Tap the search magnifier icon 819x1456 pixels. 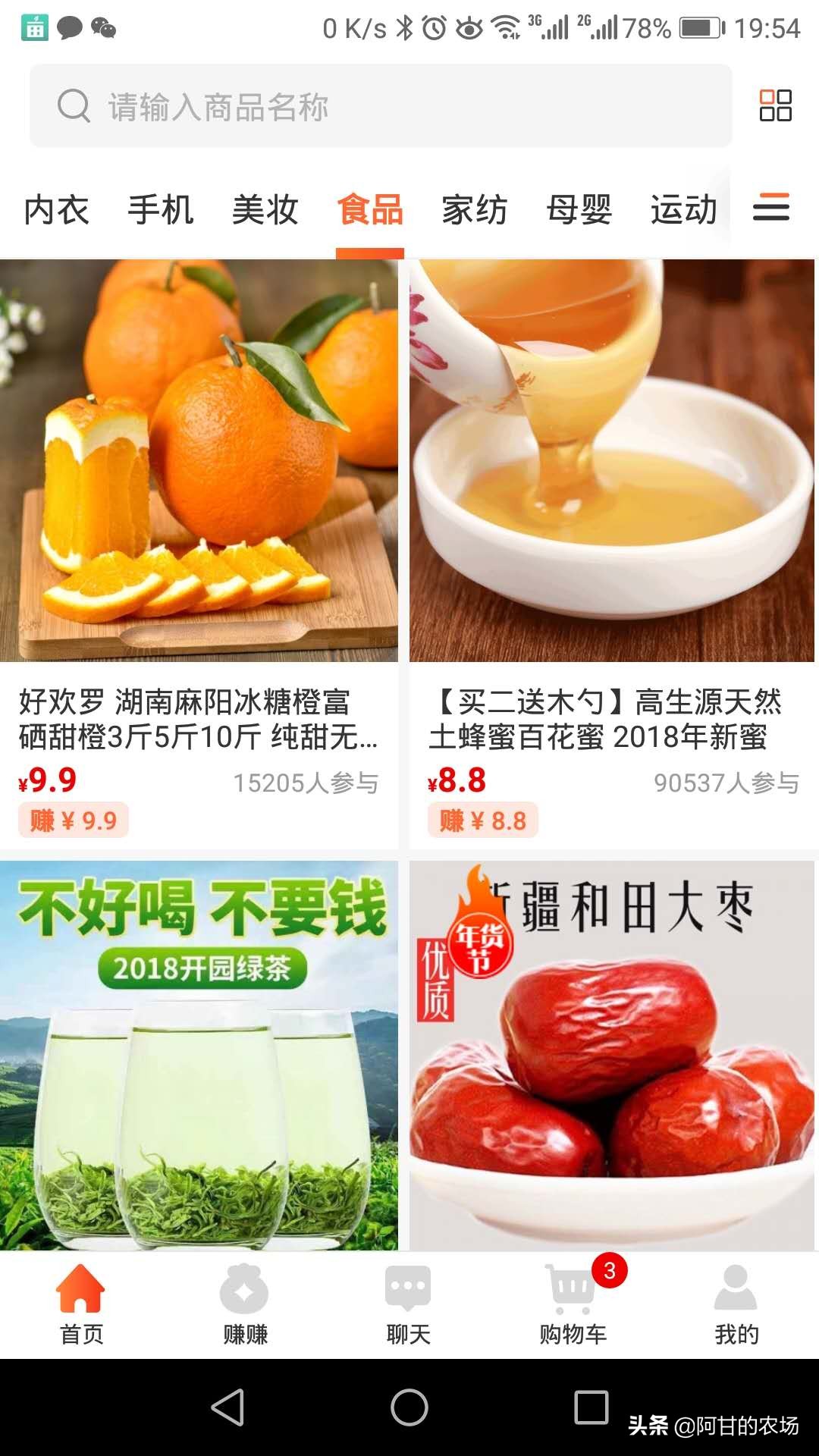point(74,106)
